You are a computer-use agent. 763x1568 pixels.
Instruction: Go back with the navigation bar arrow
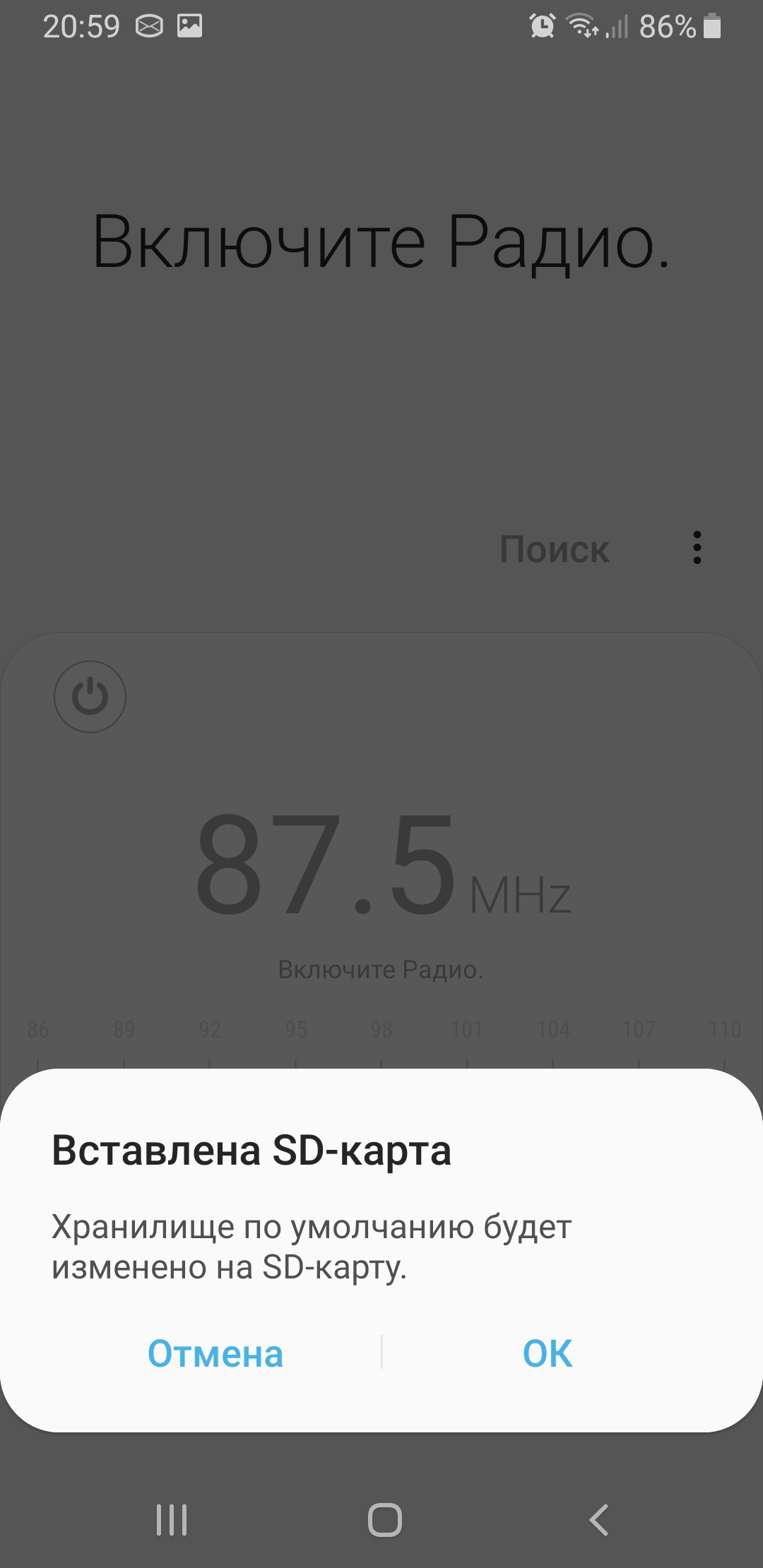598,1519
